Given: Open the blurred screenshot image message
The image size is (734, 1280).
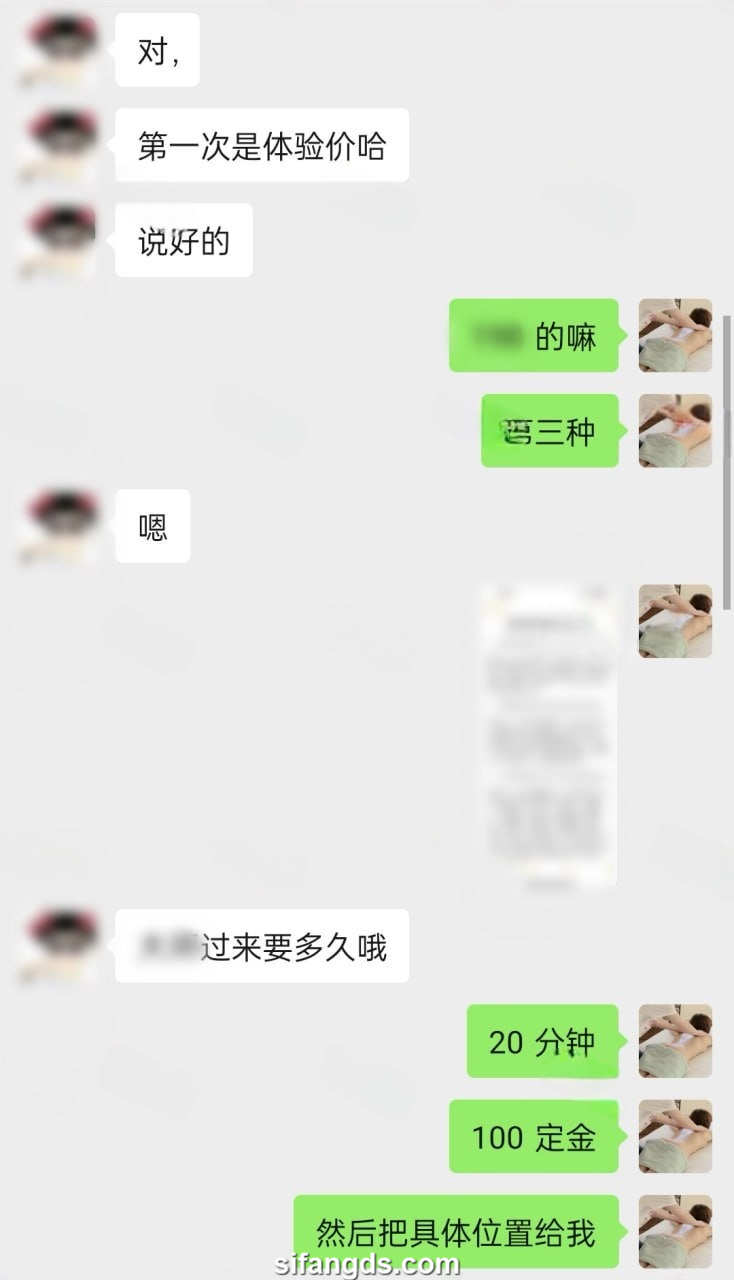Looking at the screenshot, I should (x=547, y=732).
